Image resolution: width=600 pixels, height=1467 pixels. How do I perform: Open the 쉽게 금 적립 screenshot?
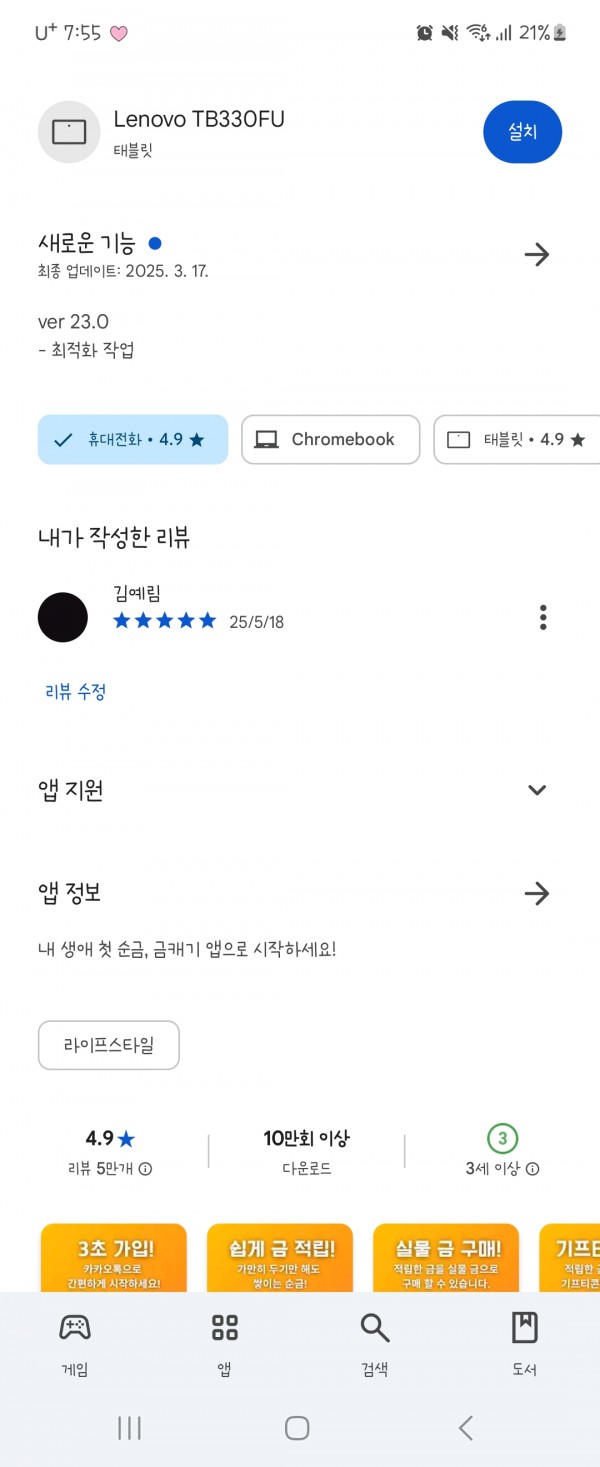(x=280, y=1258)
